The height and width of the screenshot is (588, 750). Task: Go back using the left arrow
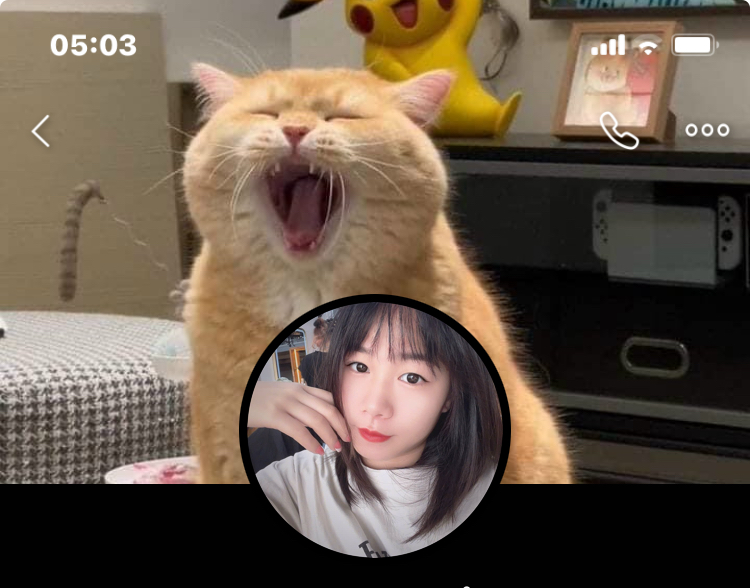click(x=40, y=131)
